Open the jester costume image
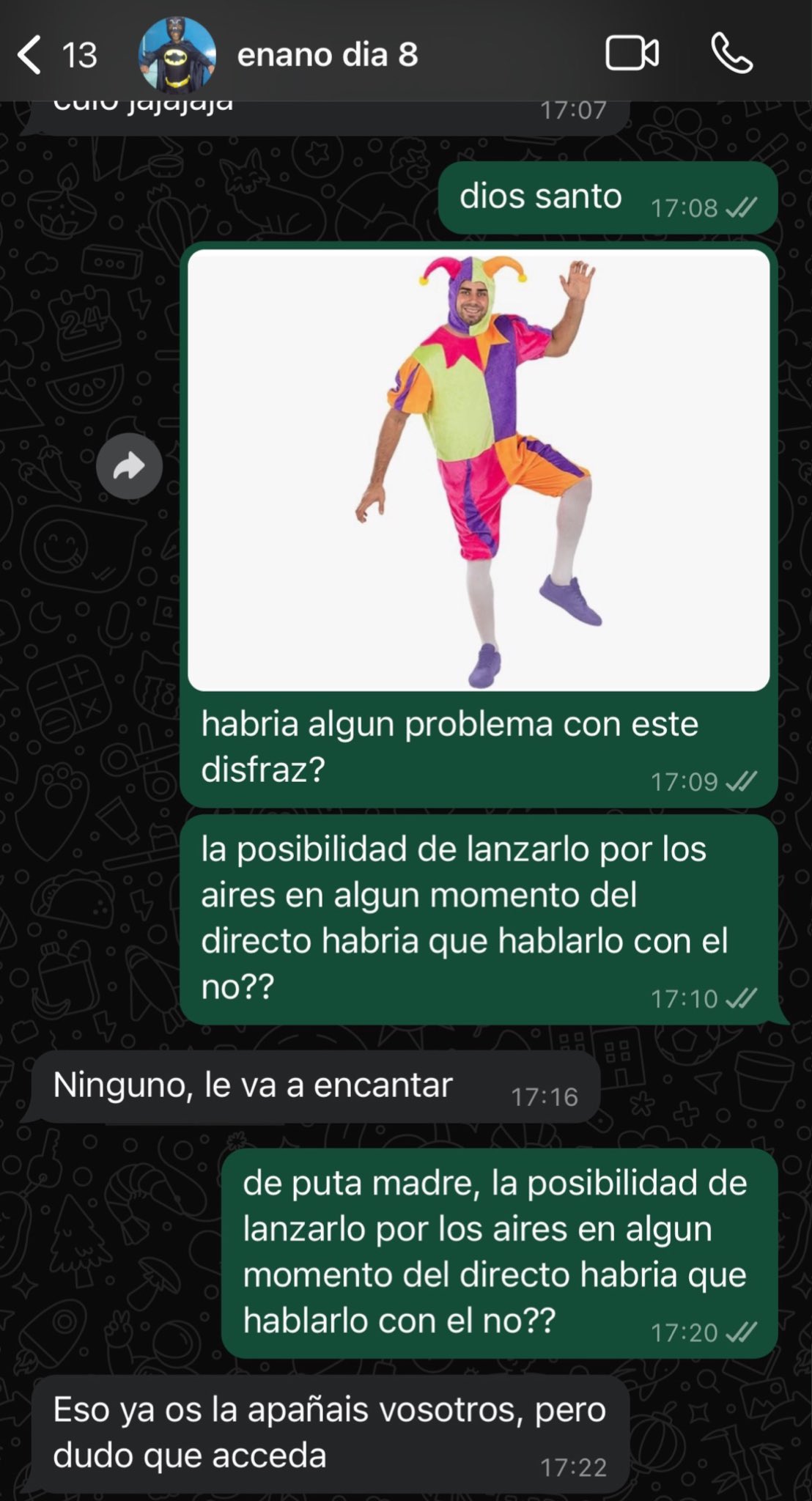The image size is (812, 1501). point(478,470)
